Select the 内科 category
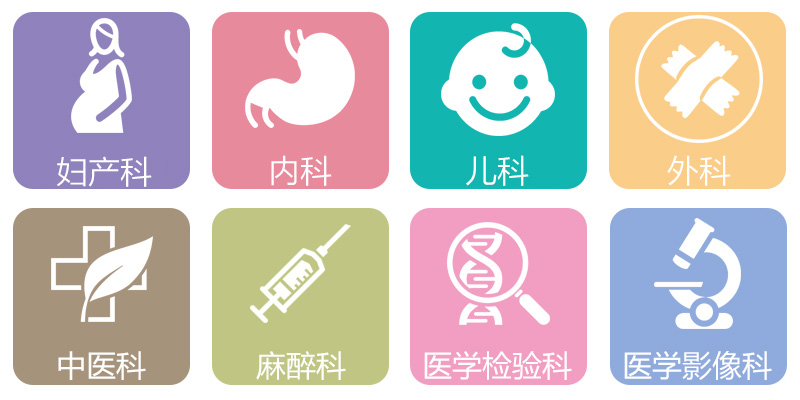Image resolution: width=800 pixels, height=400 pixels. (300, 100)
